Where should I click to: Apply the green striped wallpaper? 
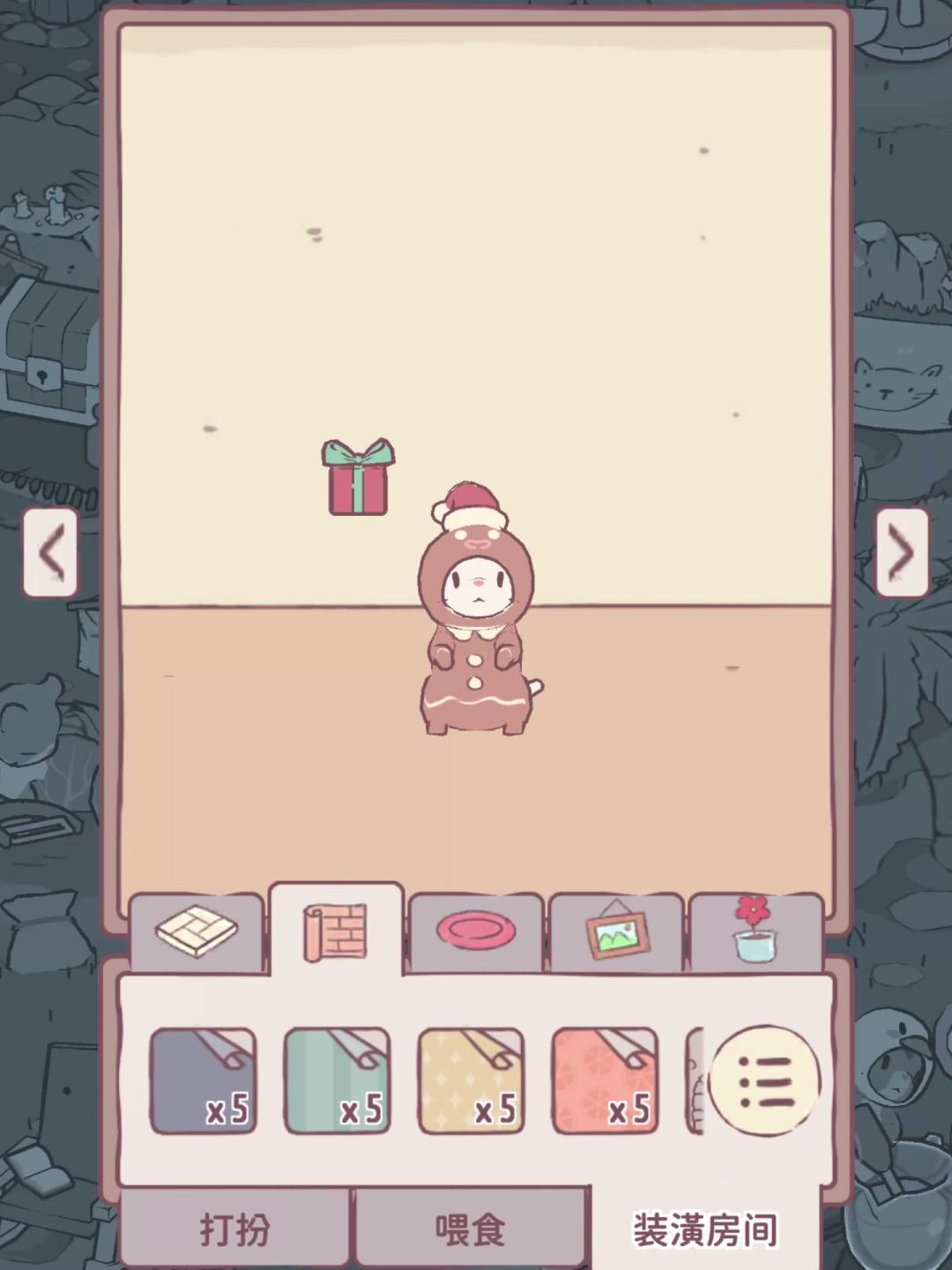tap(337, 1080)
